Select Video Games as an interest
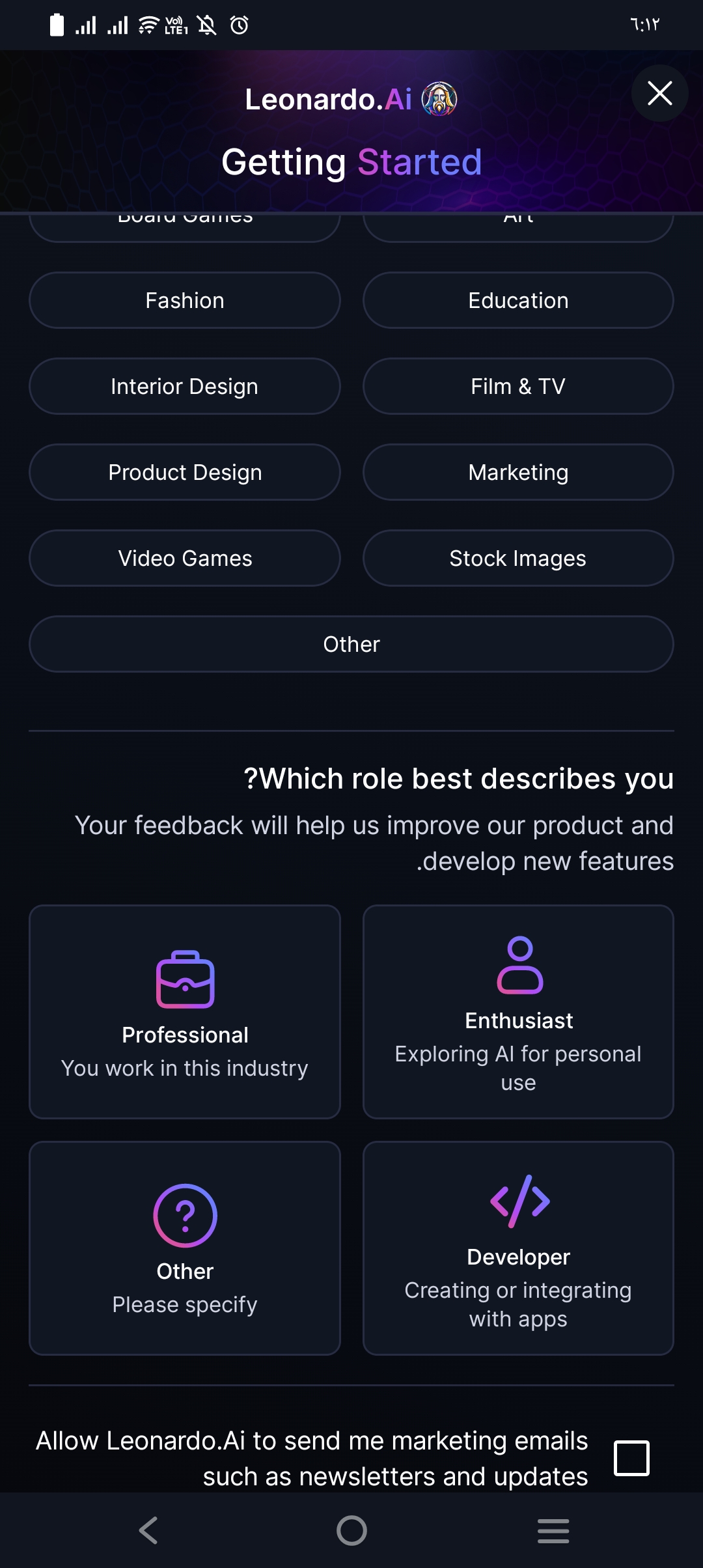This screenshot has height=1568, width=703. [185, 558]
